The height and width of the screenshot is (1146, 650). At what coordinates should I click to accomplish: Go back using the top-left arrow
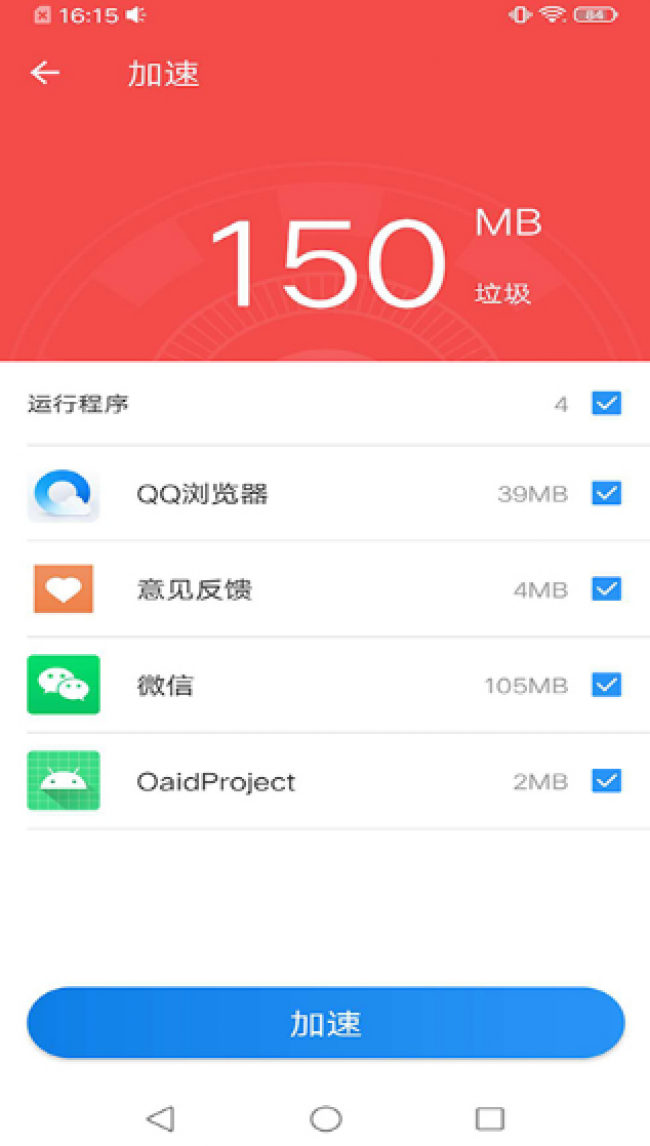click(x=45, y=72)
